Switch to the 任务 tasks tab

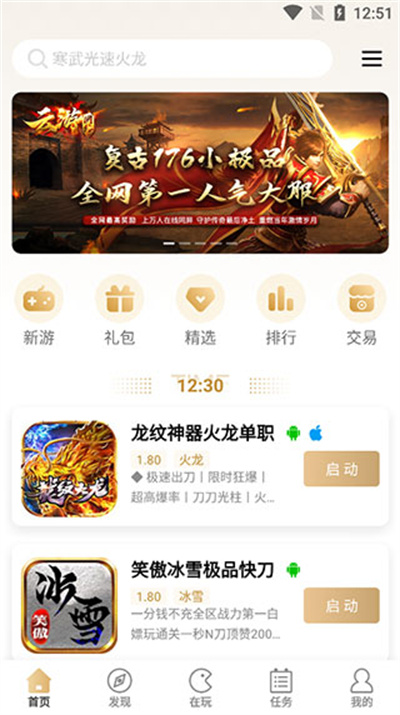click(x=281, y=688)
